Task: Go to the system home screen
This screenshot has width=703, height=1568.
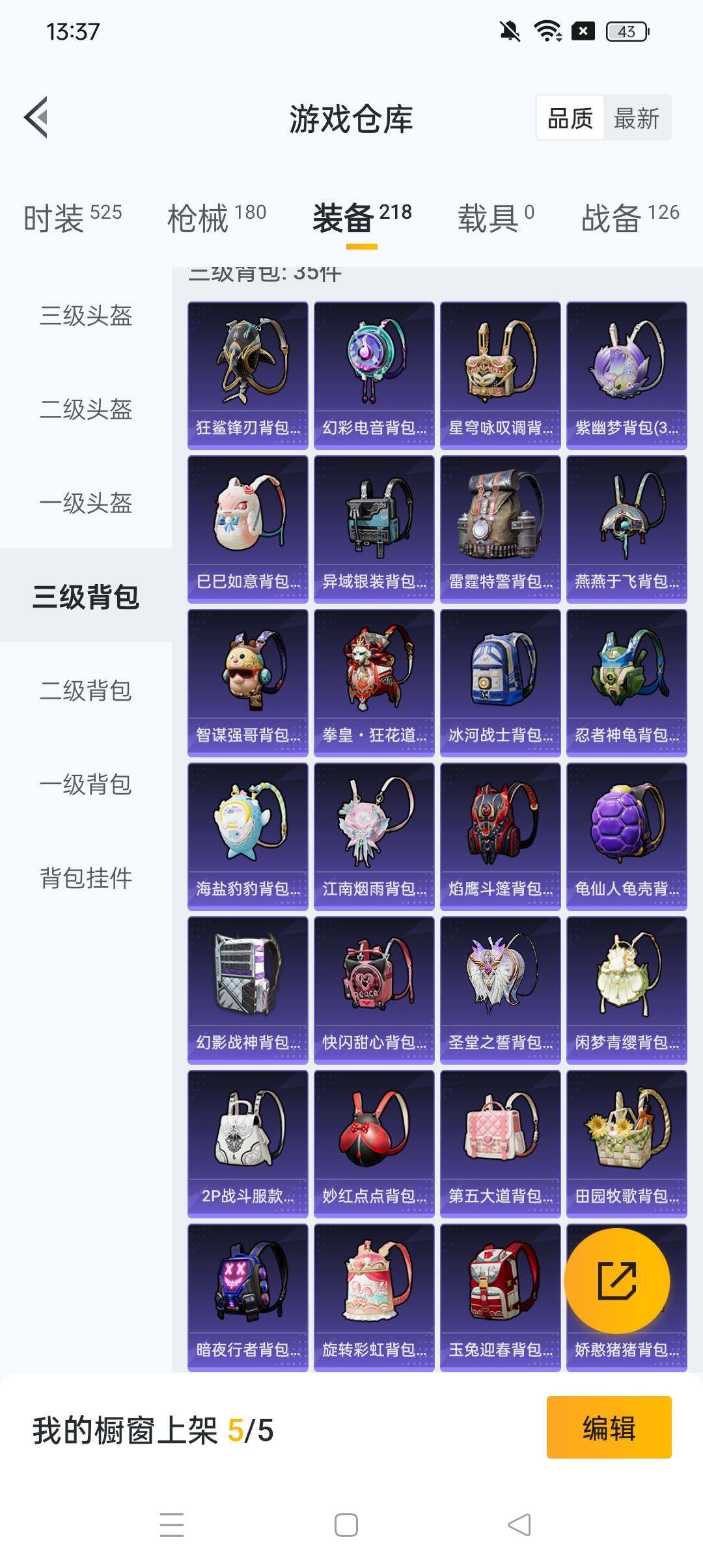Action: pos(346,1525)
